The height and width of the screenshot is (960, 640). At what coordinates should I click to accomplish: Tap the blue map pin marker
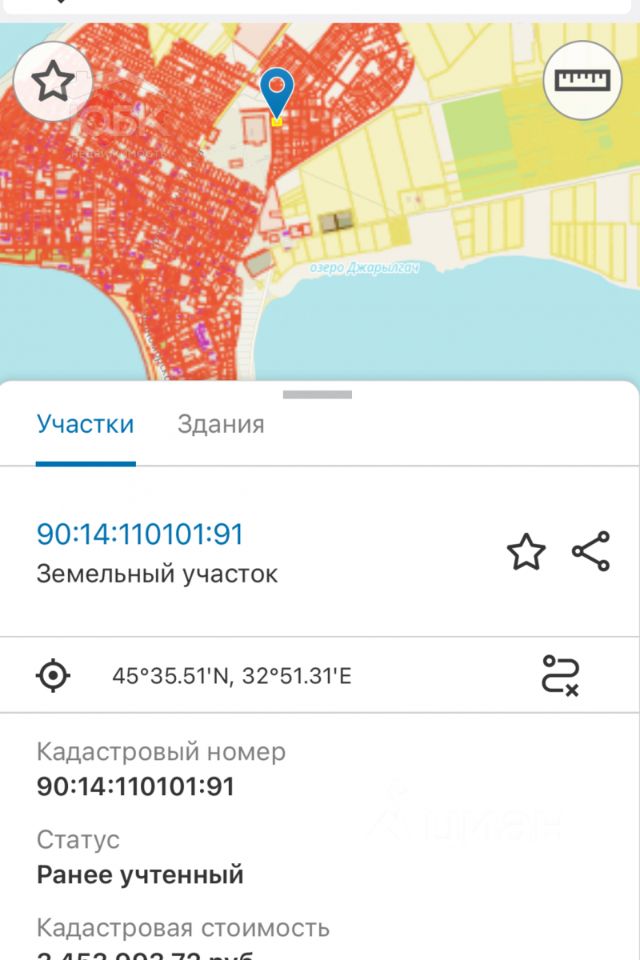tap(277, 95)
